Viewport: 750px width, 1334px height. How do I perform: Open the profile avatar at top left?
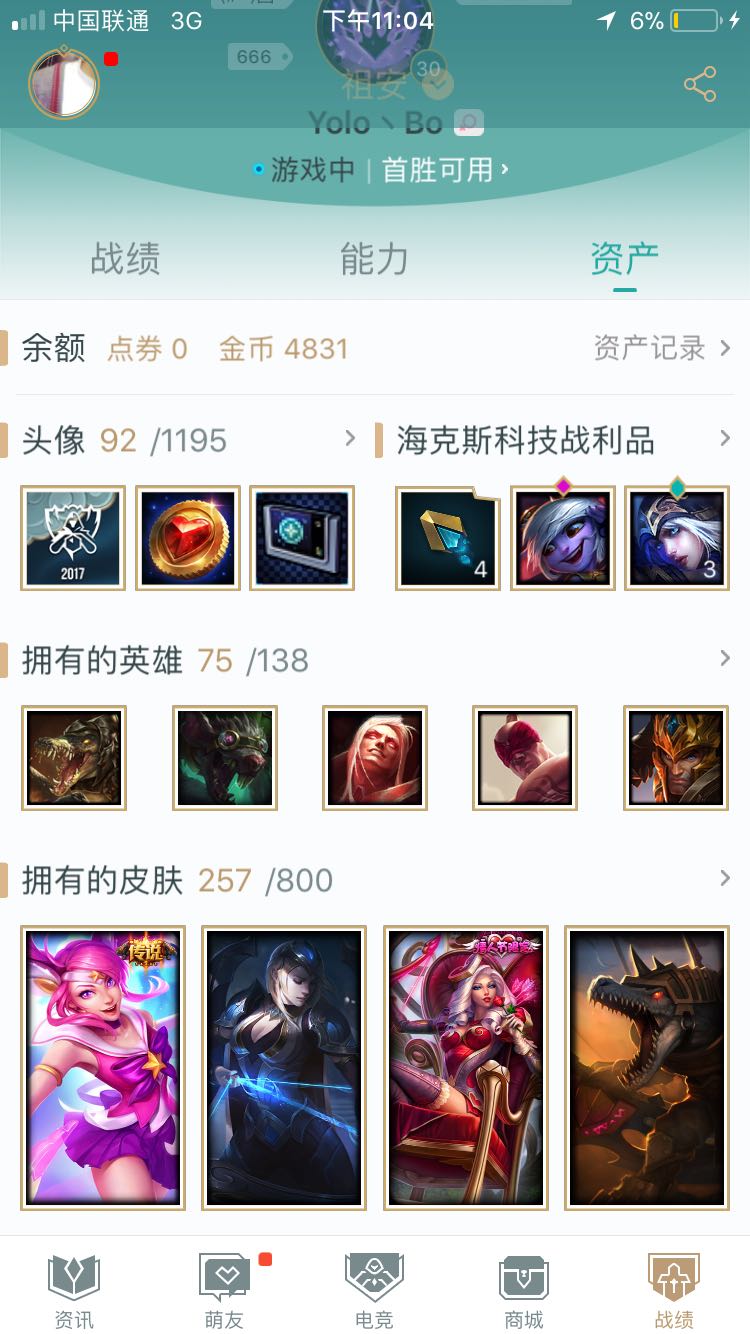click(x=64, y=84)
